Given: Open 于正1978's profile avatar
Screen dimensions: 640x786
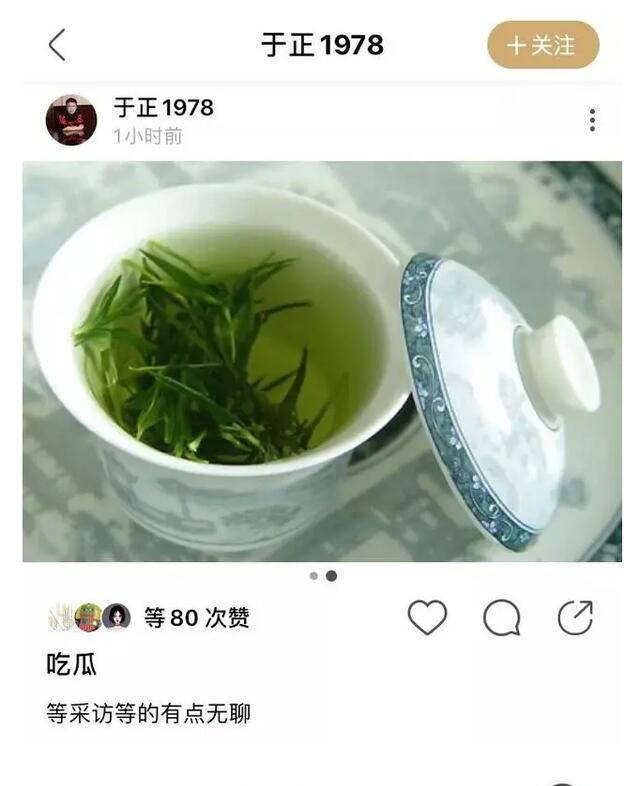Looking at the screenshot, I should point(71,120).
